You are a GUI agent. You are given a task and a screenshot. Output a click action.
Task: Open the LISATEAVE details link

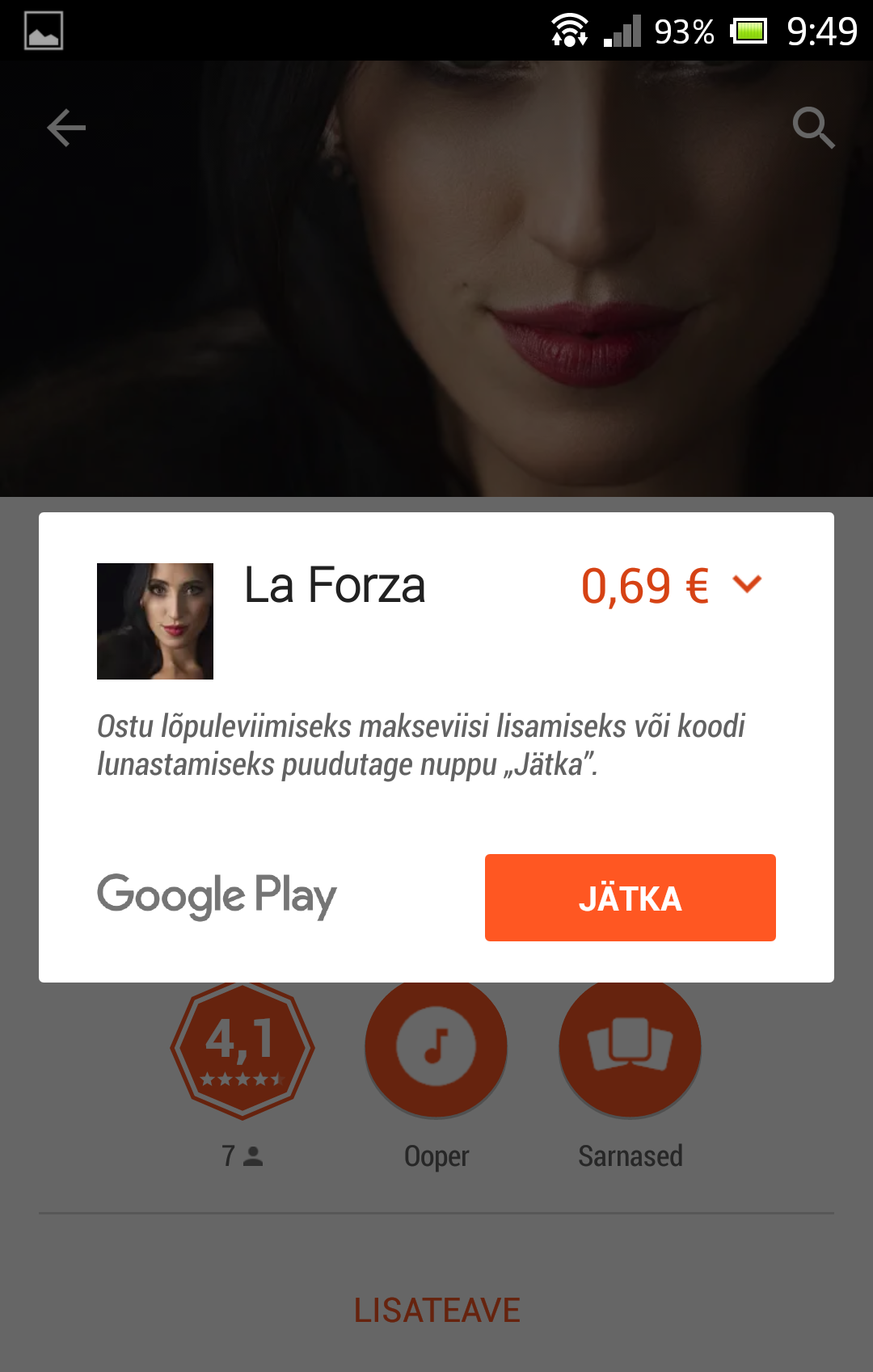[436, 1310]
